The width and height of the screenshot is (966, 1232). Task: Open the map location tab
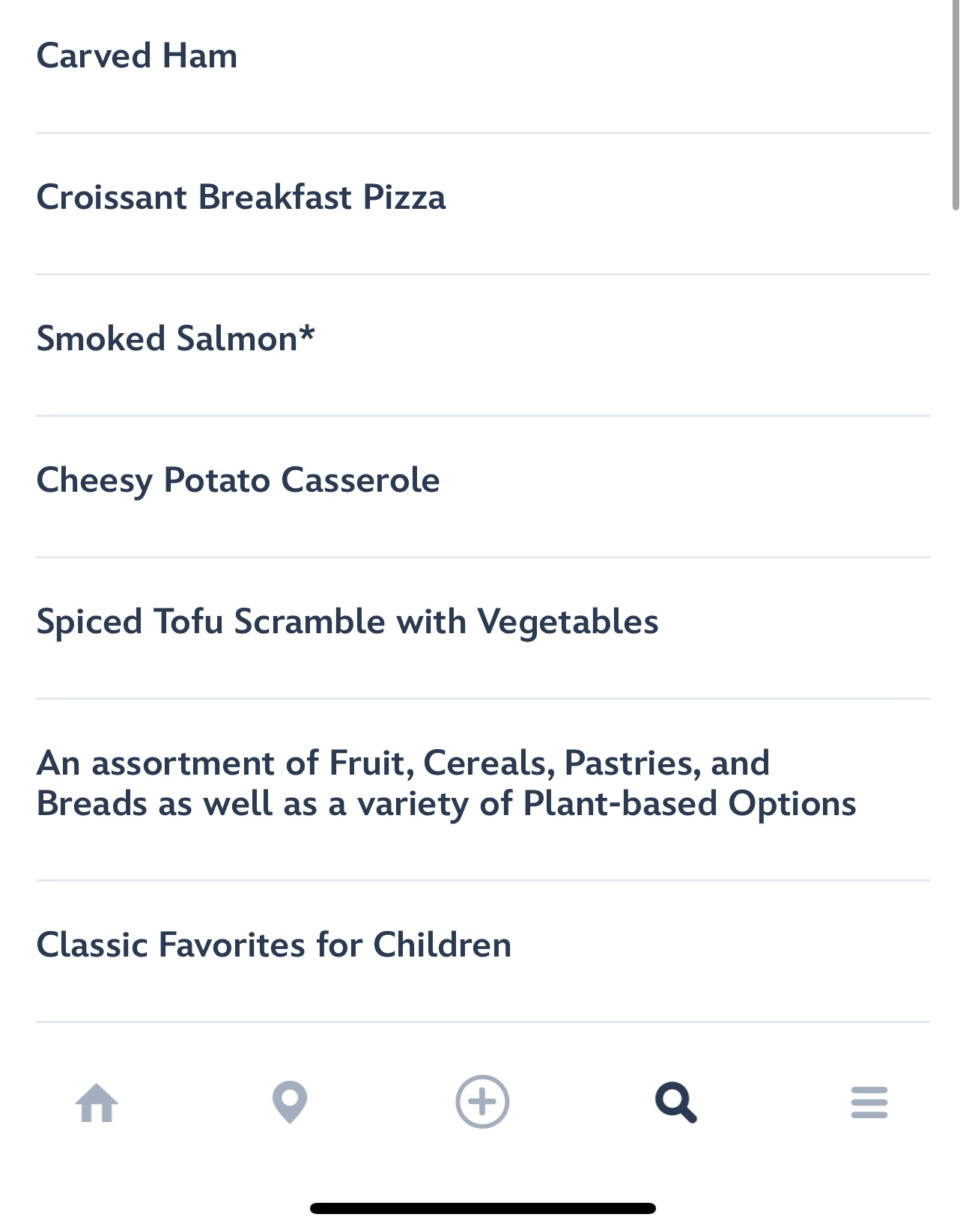pos(290,1103)
